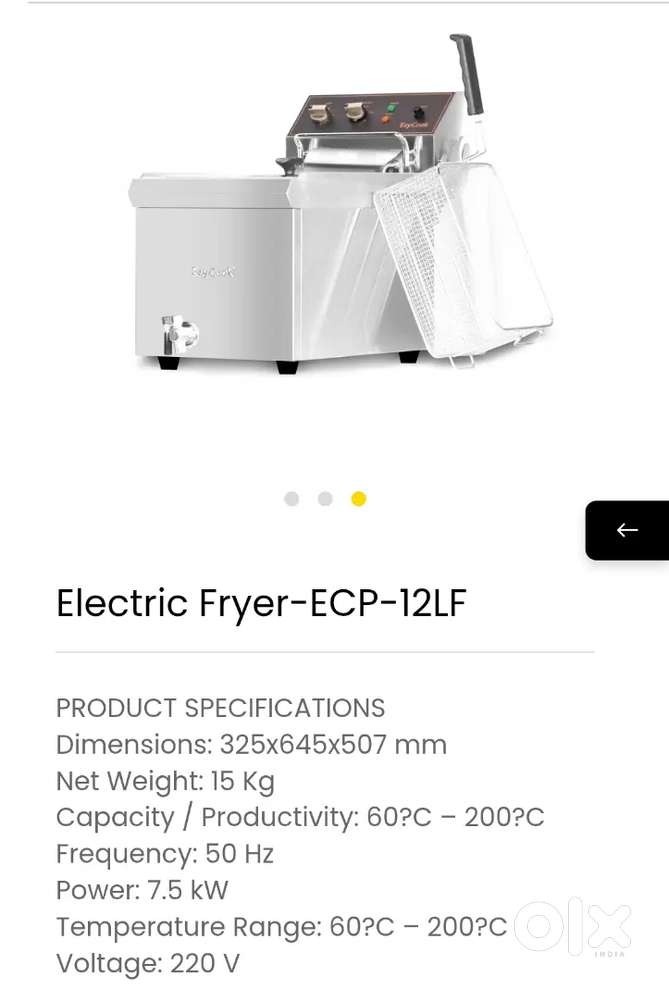Tap the black left-arrow button
The image size is (669, 999).
click(627, 530)
